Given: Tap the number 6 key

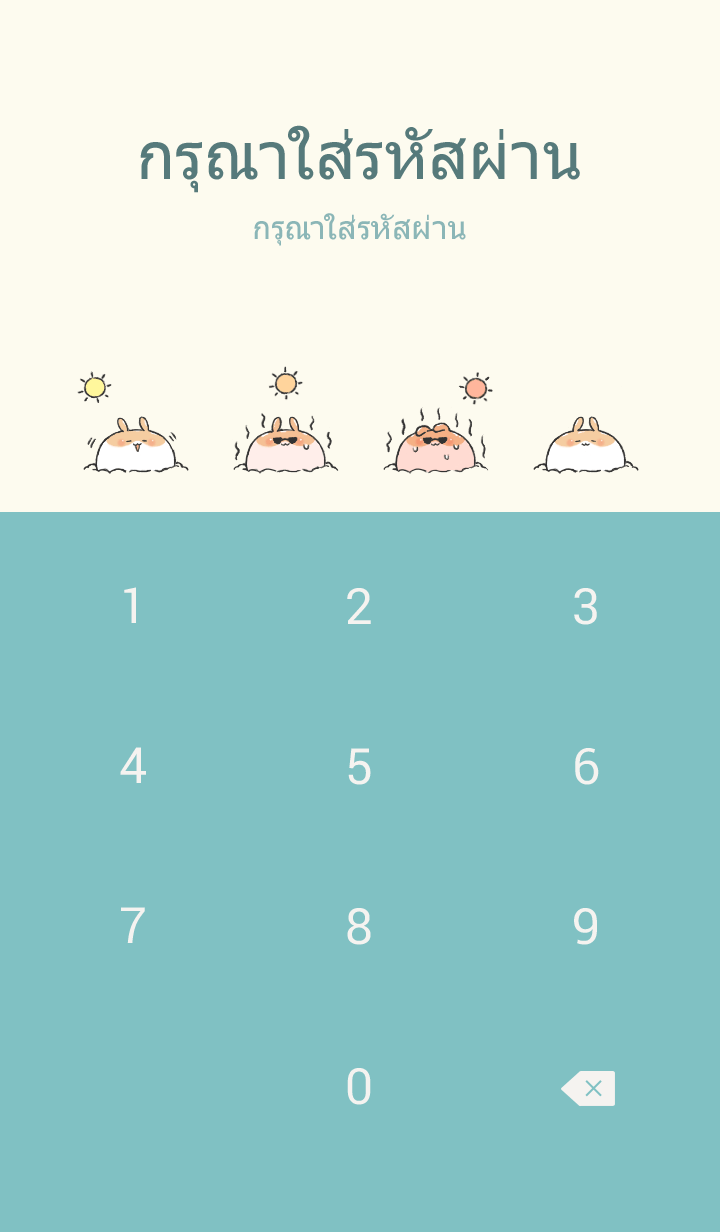Looking at the screenshot, I should [586, 767].
